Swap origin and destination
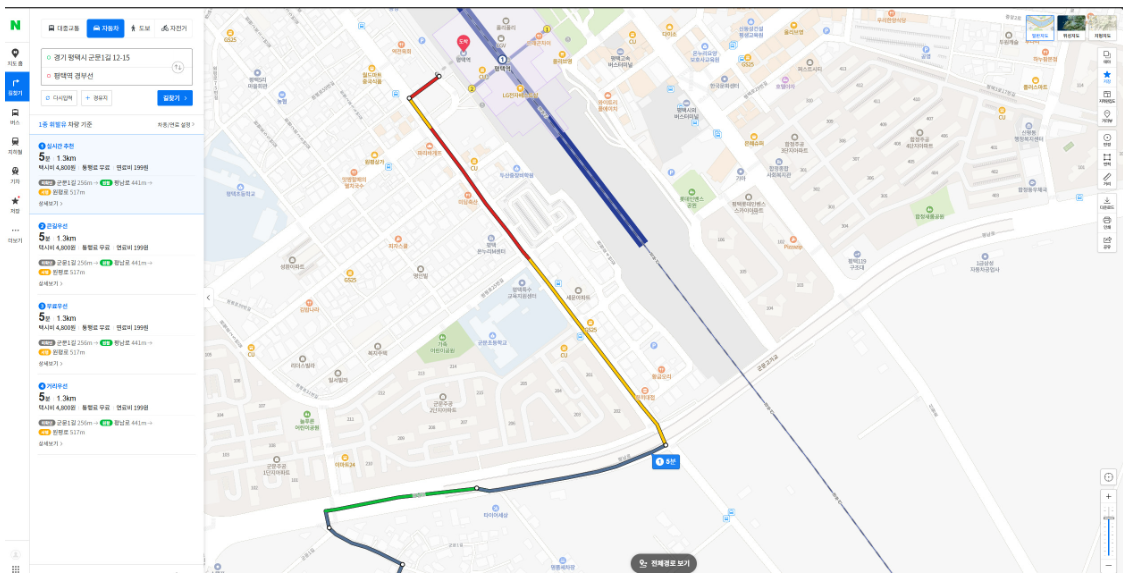Screen dimensions: 1123x573 (178, 66)
